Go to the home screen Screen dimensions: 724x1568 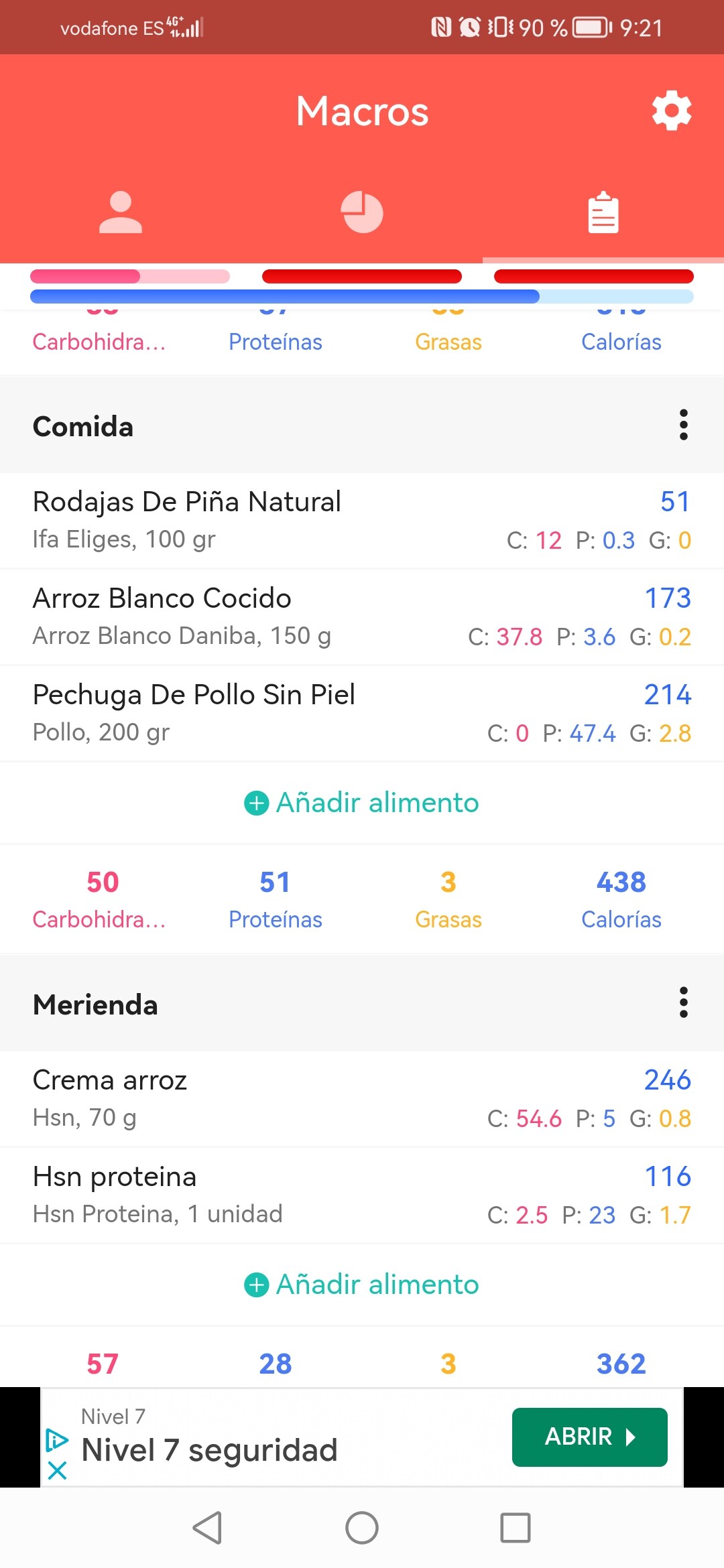point(362,1528)
